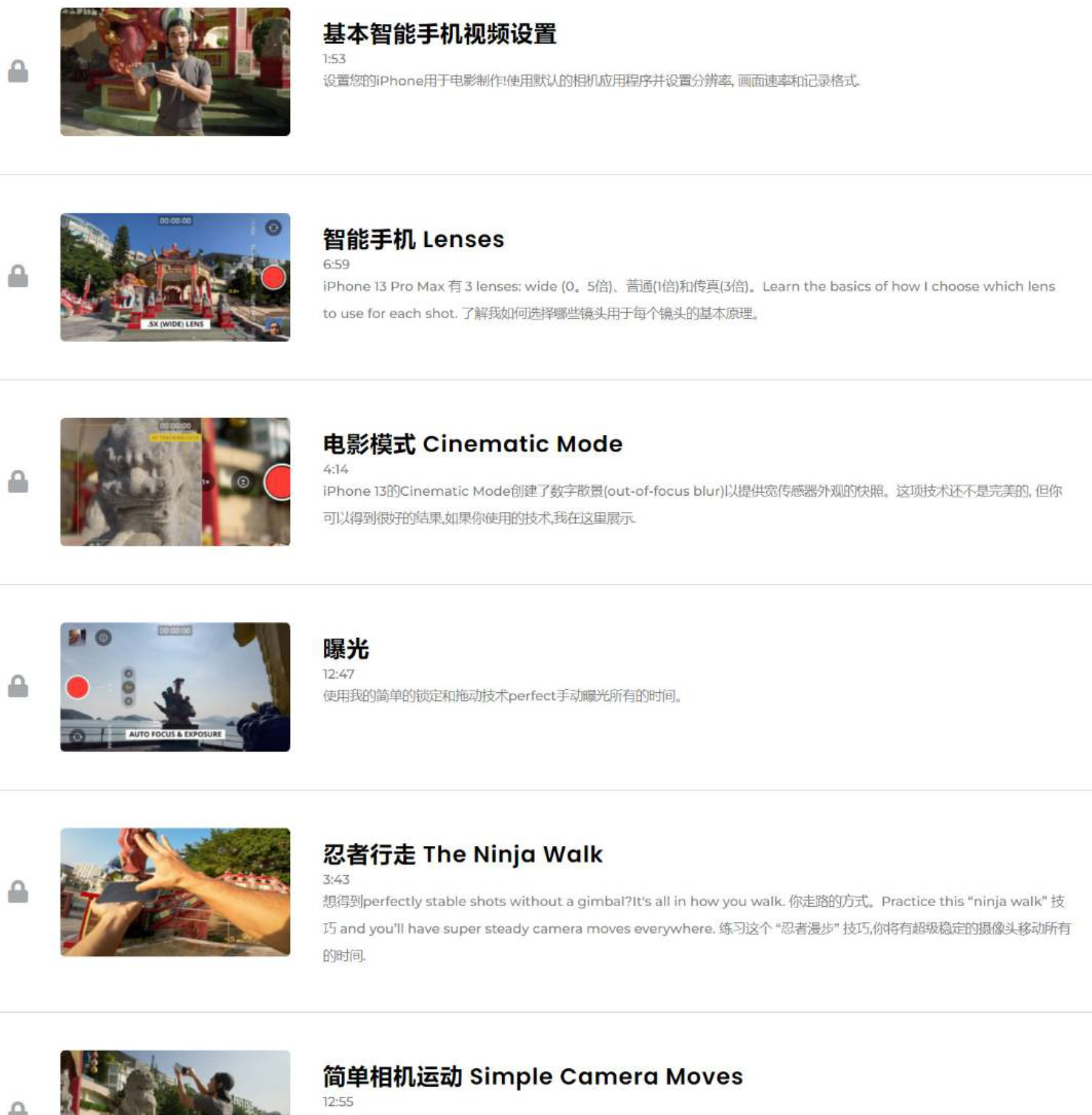Open the 简单相机运动 Simple Camera Moves lesson
The height and width of the screenshot is (1115, 1092).
click(532, 1077)
